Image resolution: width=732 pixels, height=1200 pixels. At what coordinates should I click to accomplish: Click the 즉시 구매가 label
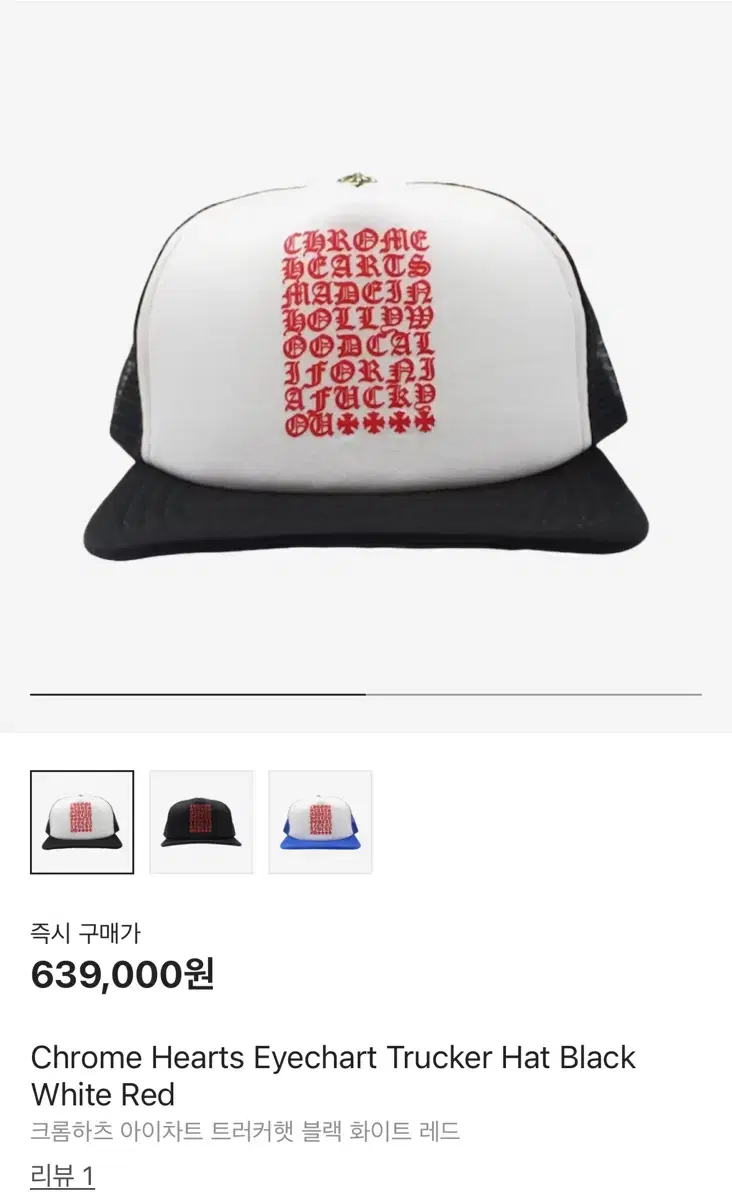pyautogui.click(x=71, y=932)
